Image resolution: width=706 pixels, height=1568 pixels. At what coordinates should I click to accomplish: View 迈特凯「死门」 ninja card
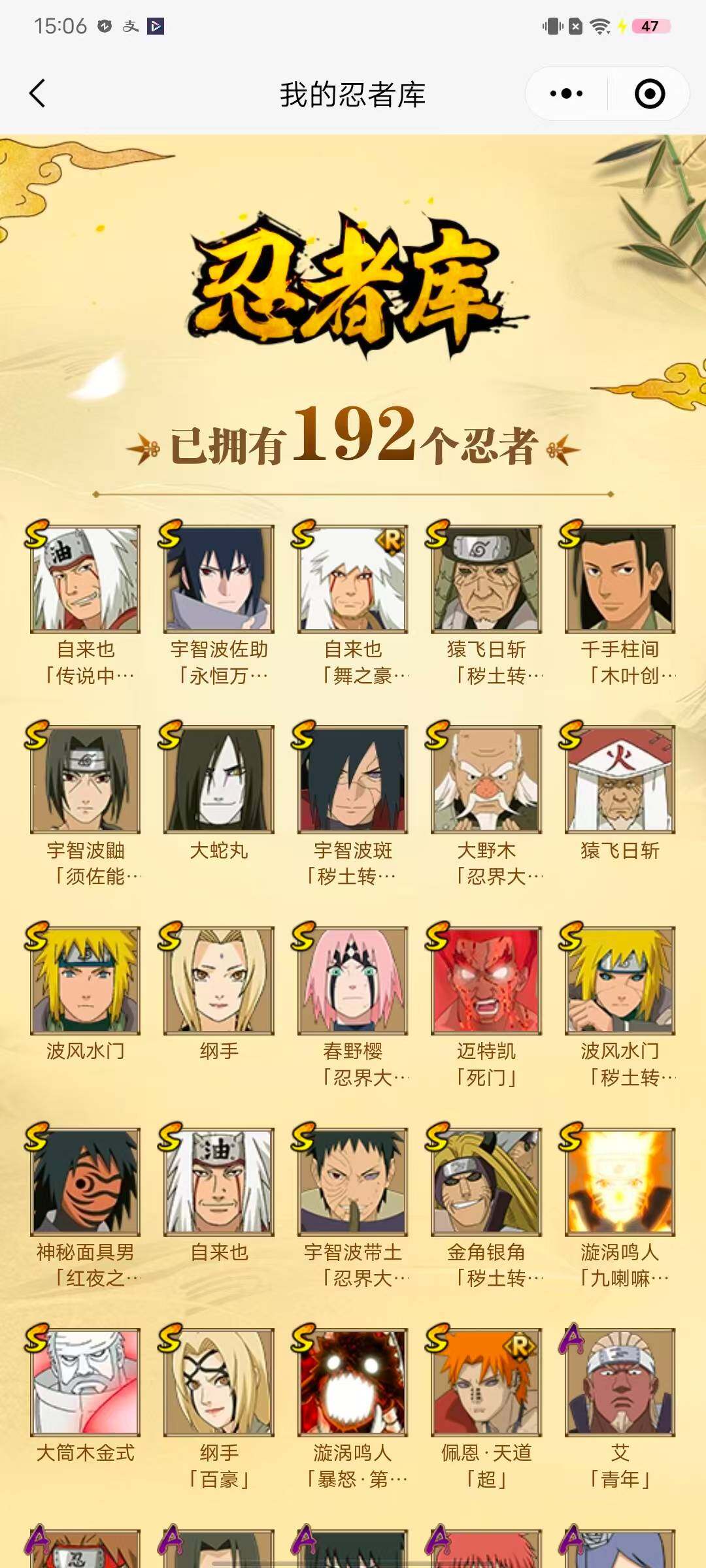pos(486,980)
